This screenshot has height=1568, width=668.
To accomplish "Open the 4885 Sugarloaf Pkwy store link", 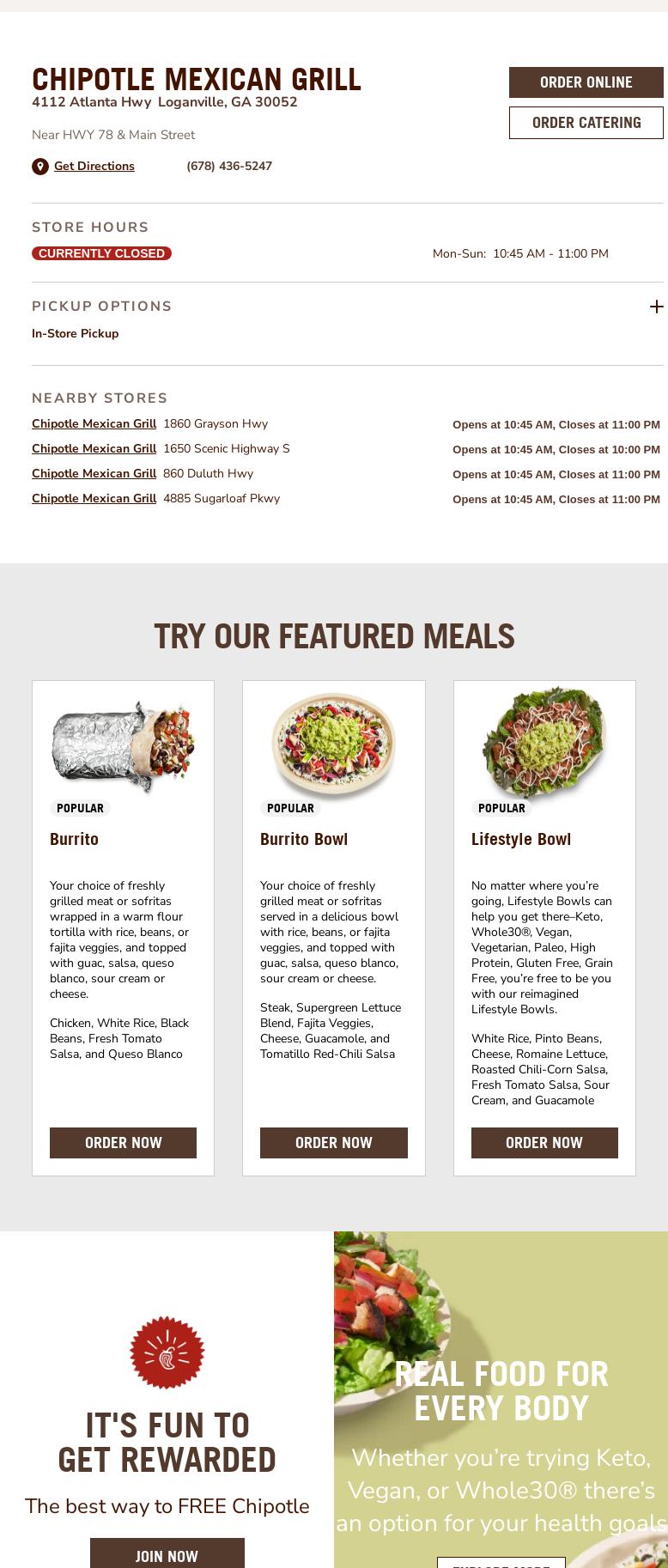I will click(x=94, y=498).
